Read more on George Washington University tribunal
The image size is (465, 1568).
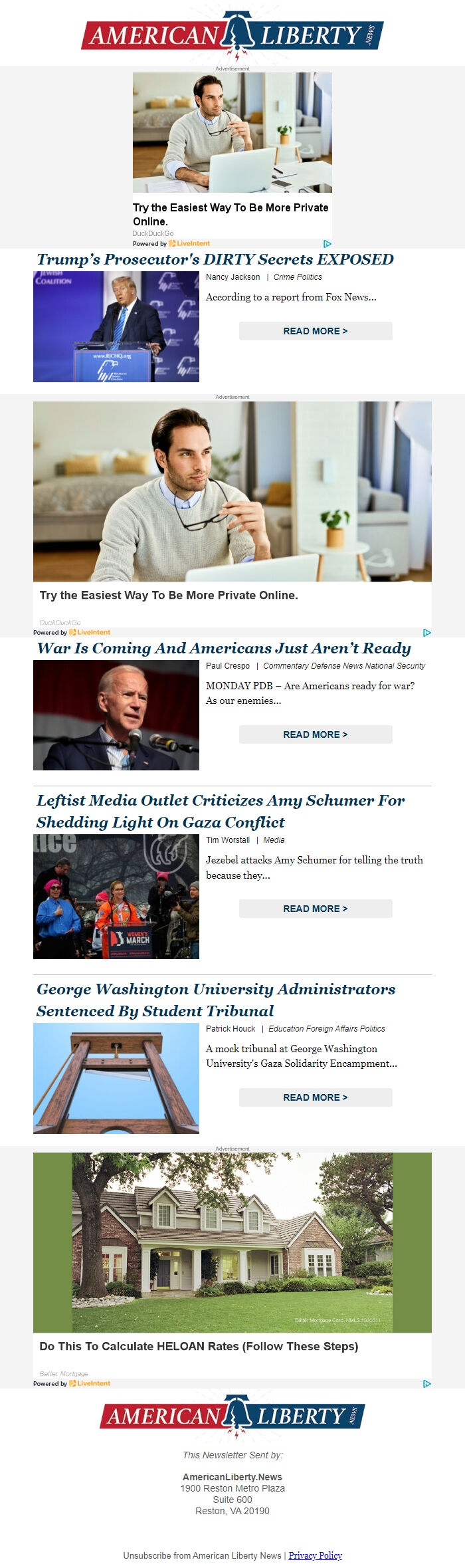tap(316, 1097)
